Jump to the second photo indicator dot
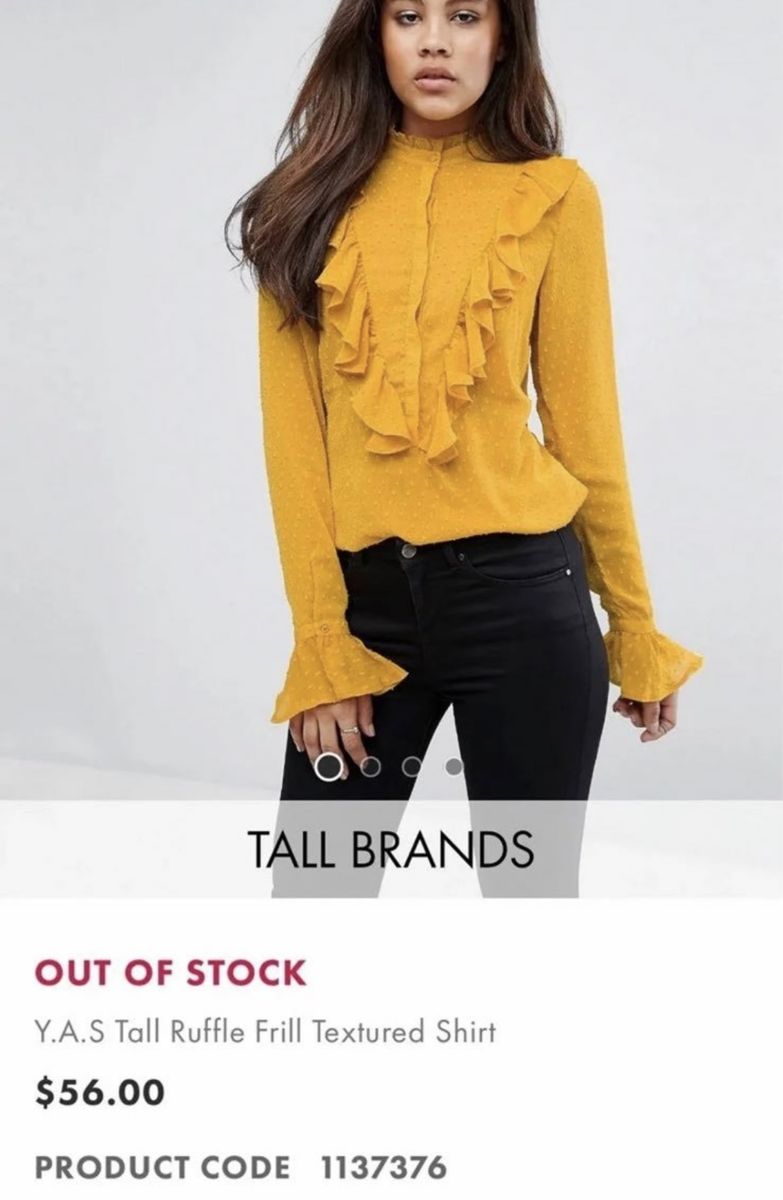This screenshot has width=783, height=1200. [371, 766]
